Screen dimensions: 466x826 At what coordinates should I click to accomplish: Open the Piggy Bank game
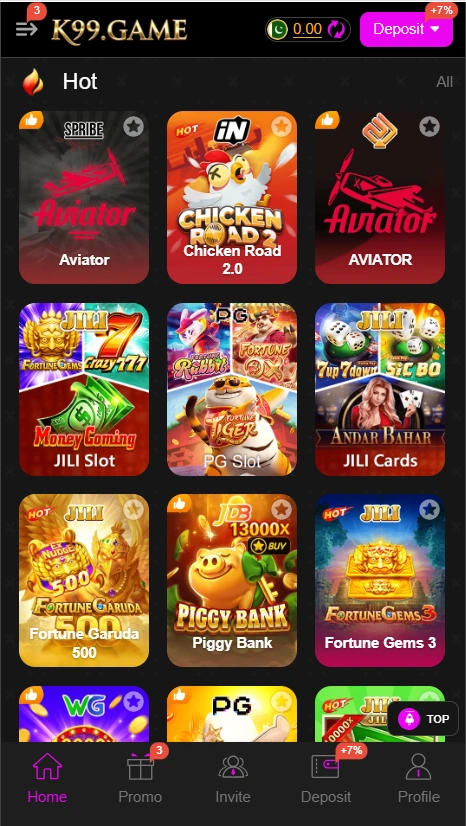coord(232,580)
